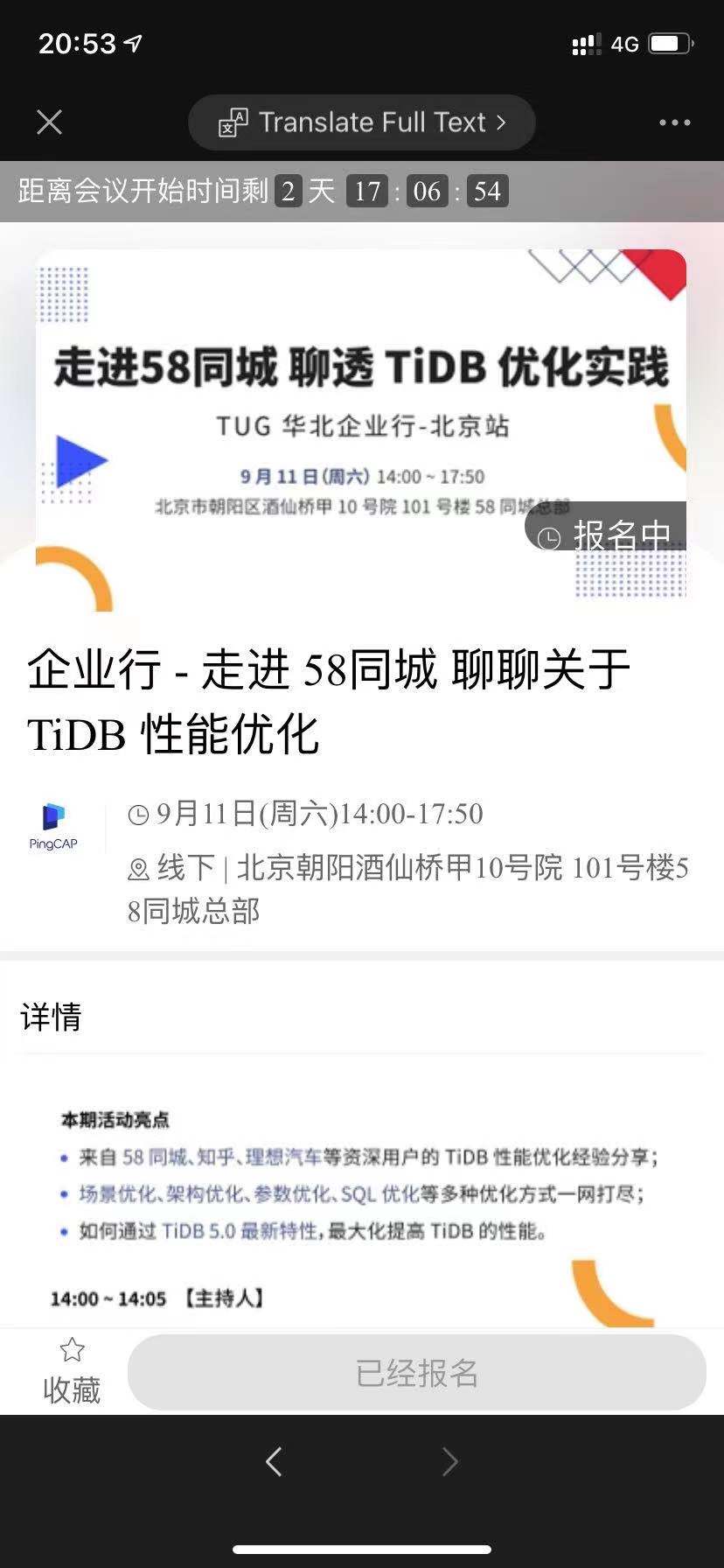724x1568 pixels.
Task: Go back to the previous web page
Action: click(x=274, y=1461)
